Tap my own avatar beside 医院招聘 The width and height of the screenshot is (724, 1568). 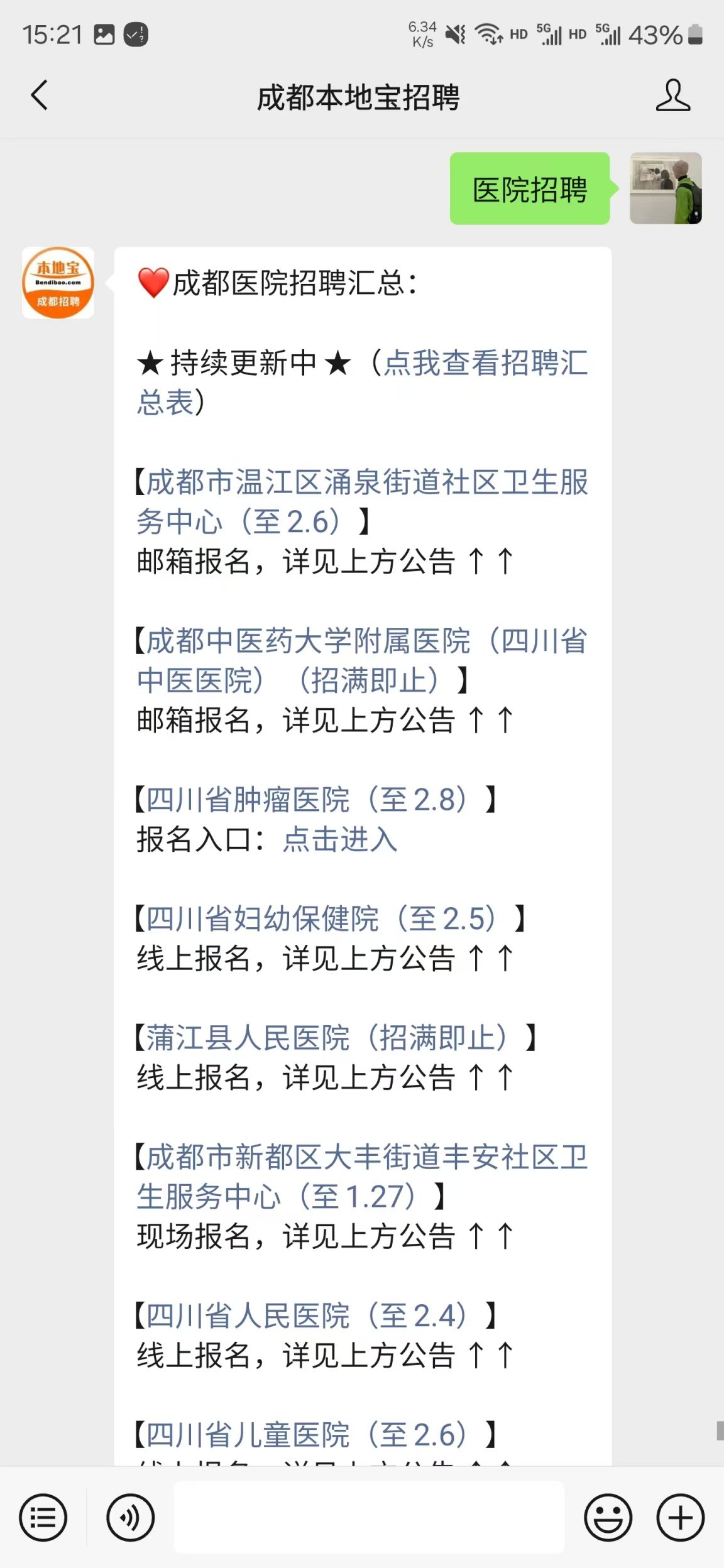(666, 188)
